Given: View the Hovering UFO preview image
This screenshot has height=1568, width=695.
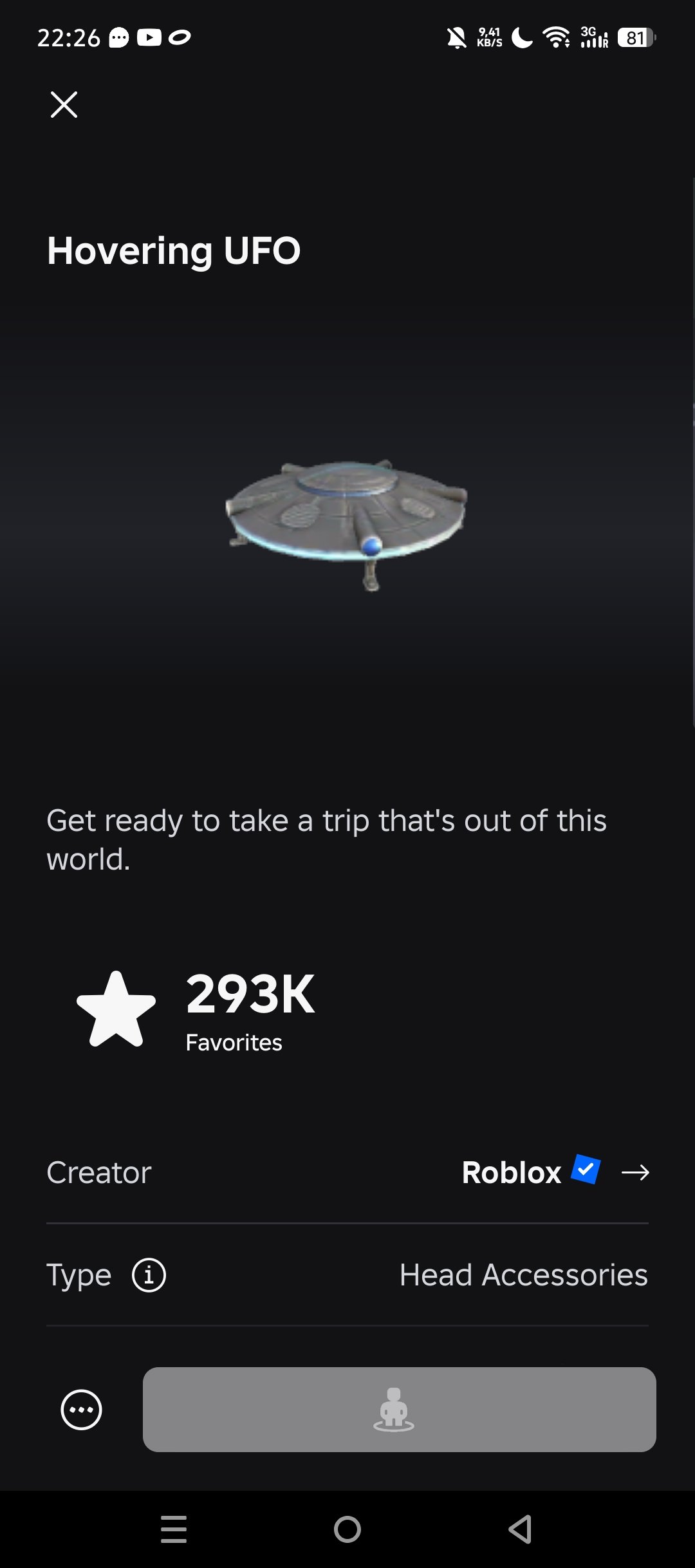Looking at the screenshot, I should [346, 524].
